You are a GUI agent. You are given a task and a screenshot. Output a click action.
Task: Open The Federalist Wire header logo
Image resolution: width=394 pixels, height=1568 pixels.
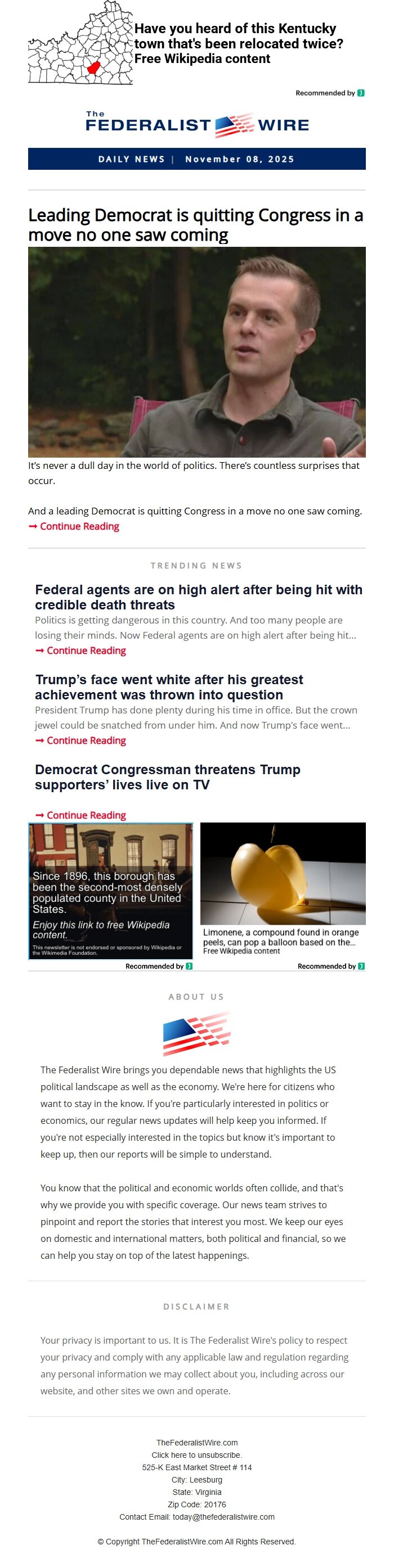click(x=196, y=124)
